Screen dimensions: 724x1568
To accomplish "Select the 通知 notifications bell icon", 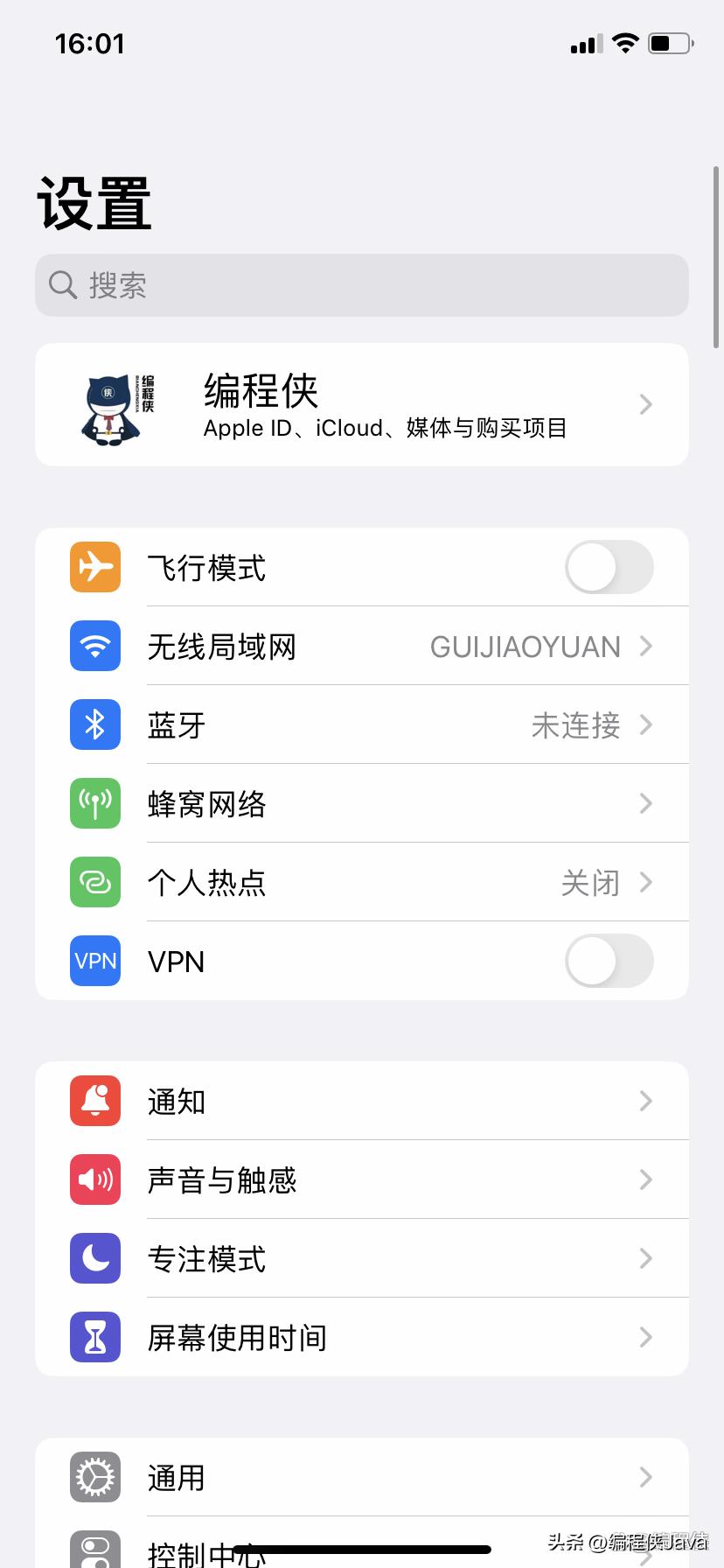I will pyautogui.click(x=94, y=1101).
